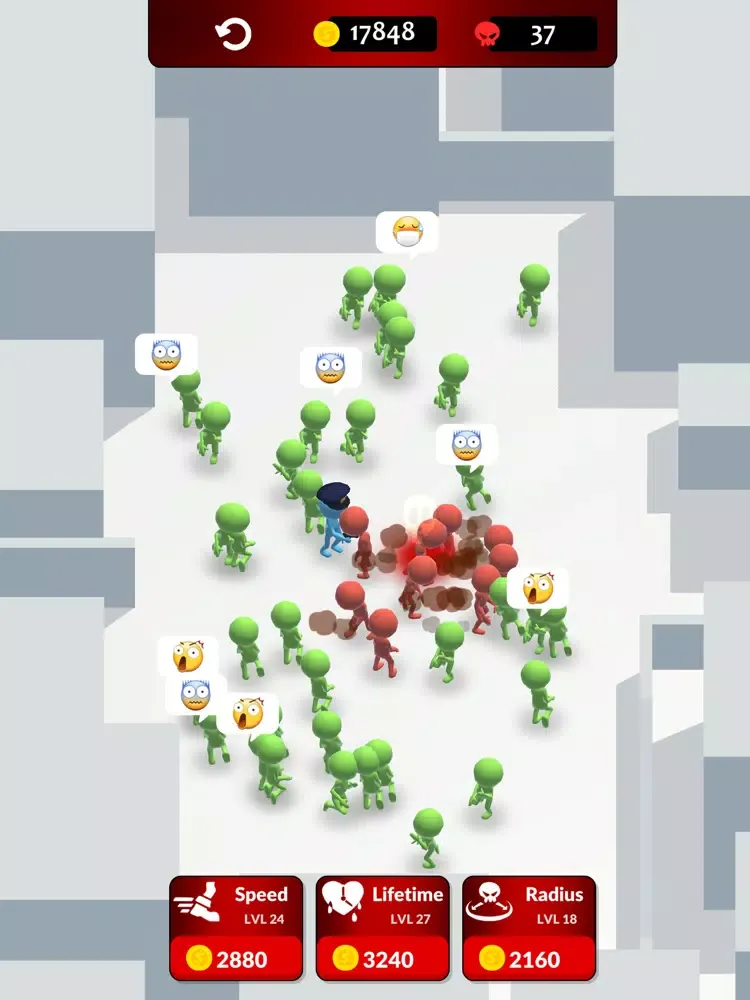Upgrade Speed for 2880 coins
750x1000 pixels.
pos(236,929)
